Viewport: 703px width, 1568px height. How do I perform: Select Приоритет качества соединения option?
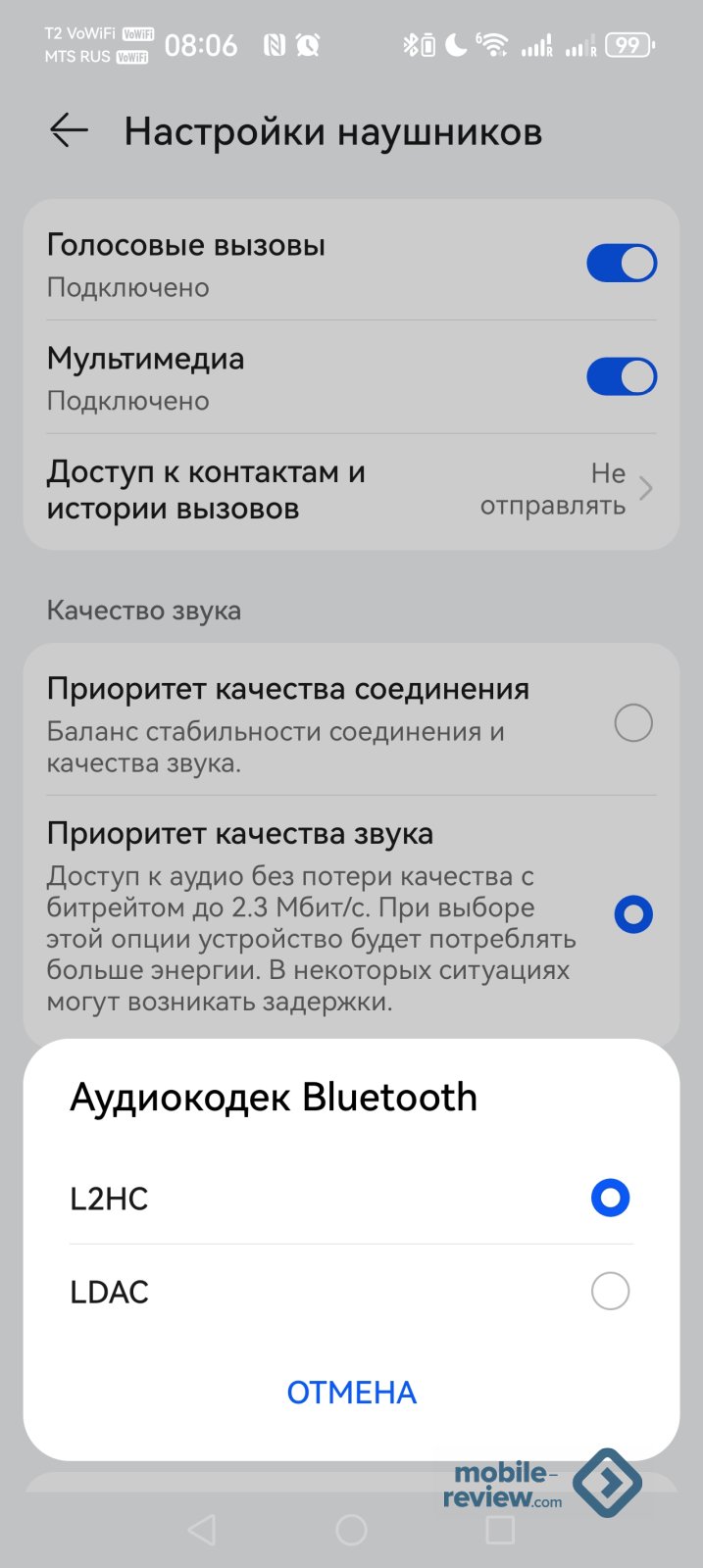click(x=632, y=723)
